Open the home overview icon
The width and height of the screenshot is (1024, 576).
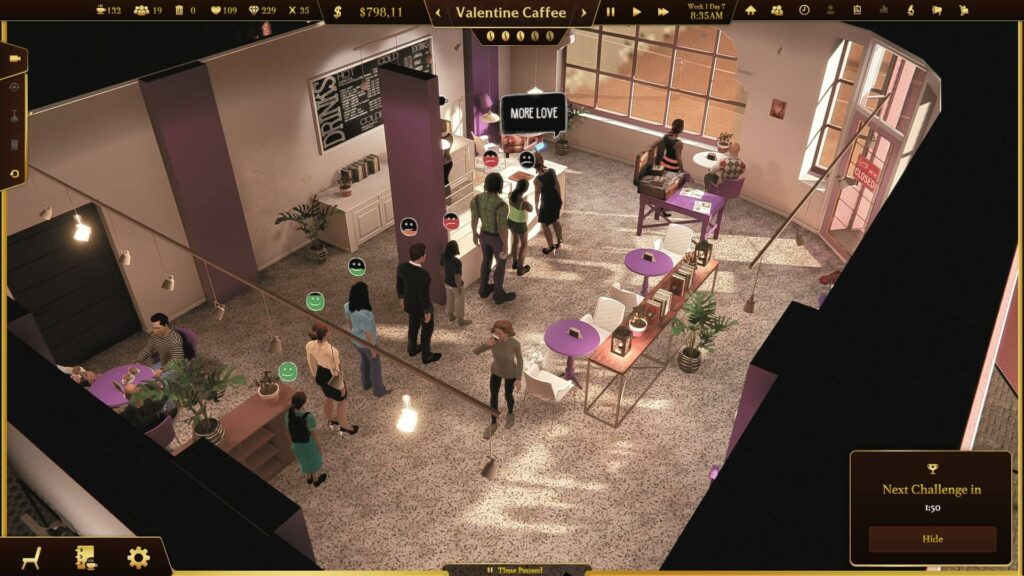pos(751,10)
